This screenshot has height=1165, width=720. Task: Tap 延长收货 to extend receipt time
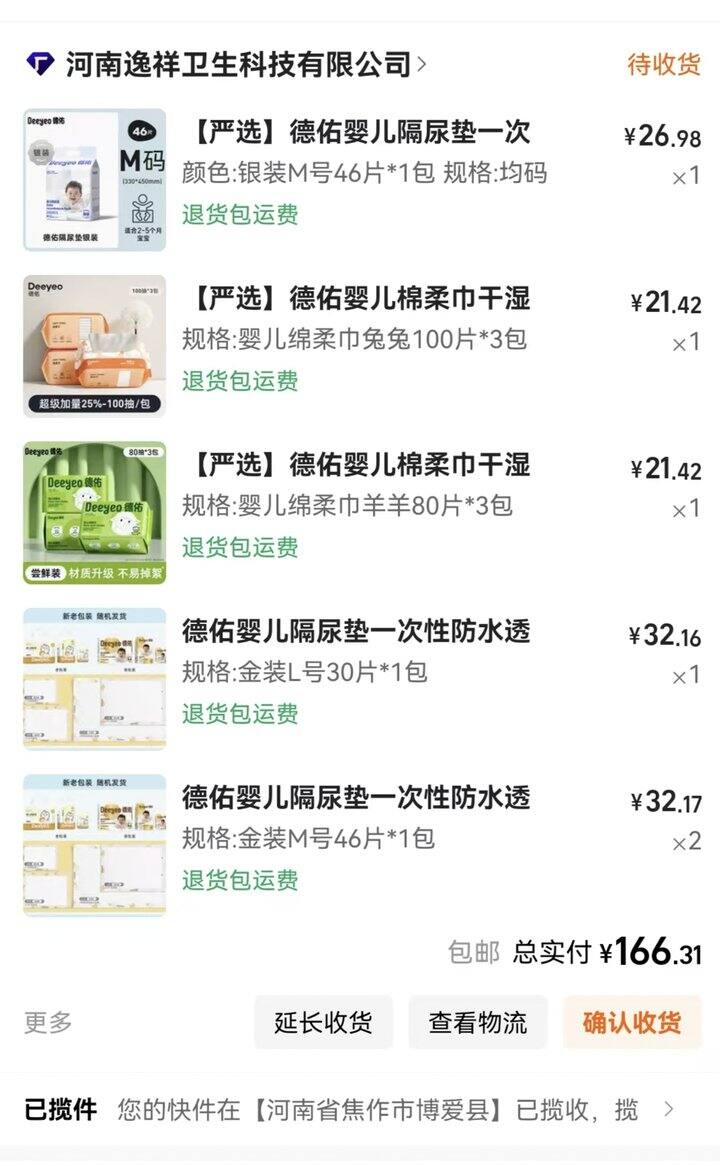click(323, 1022)
